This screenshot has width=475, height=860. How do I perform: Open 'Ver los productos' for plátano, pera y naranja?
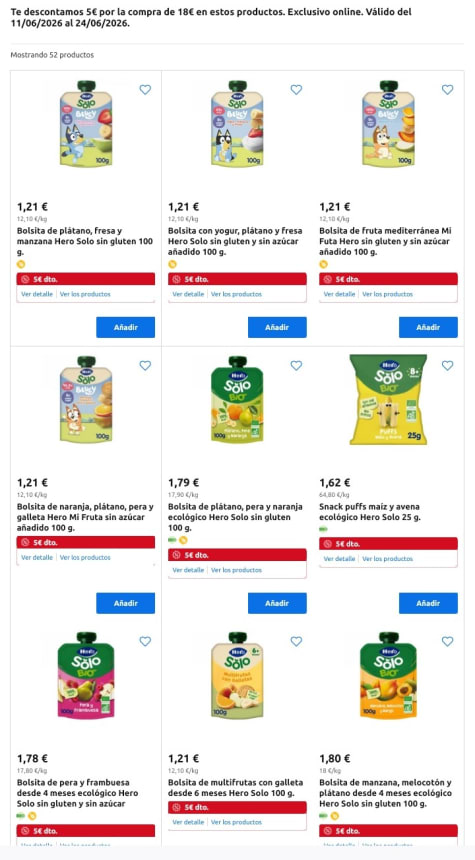(236, 570)
